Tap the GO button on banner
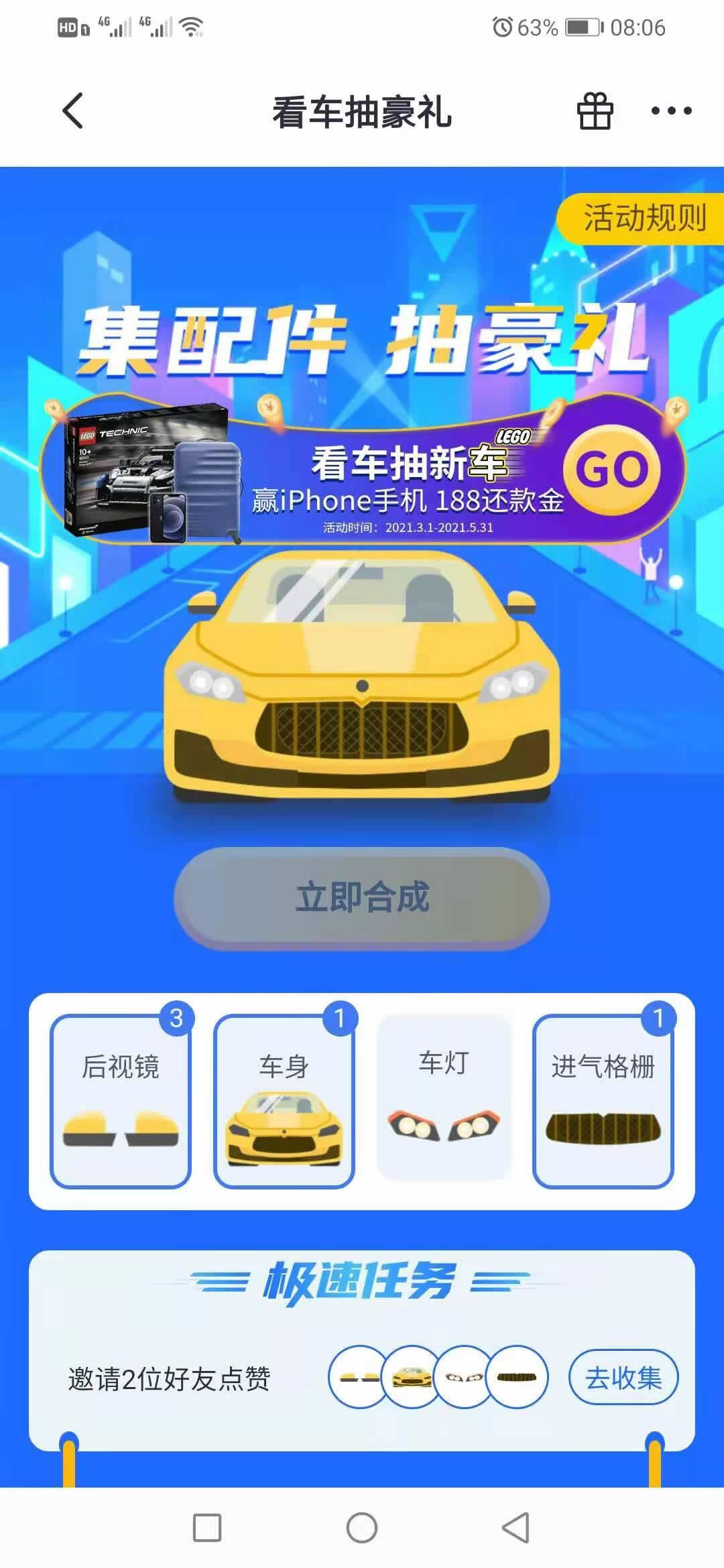The width and height of the screenshot is (724, 1568). pyautogui.click(x=612, y=469)
